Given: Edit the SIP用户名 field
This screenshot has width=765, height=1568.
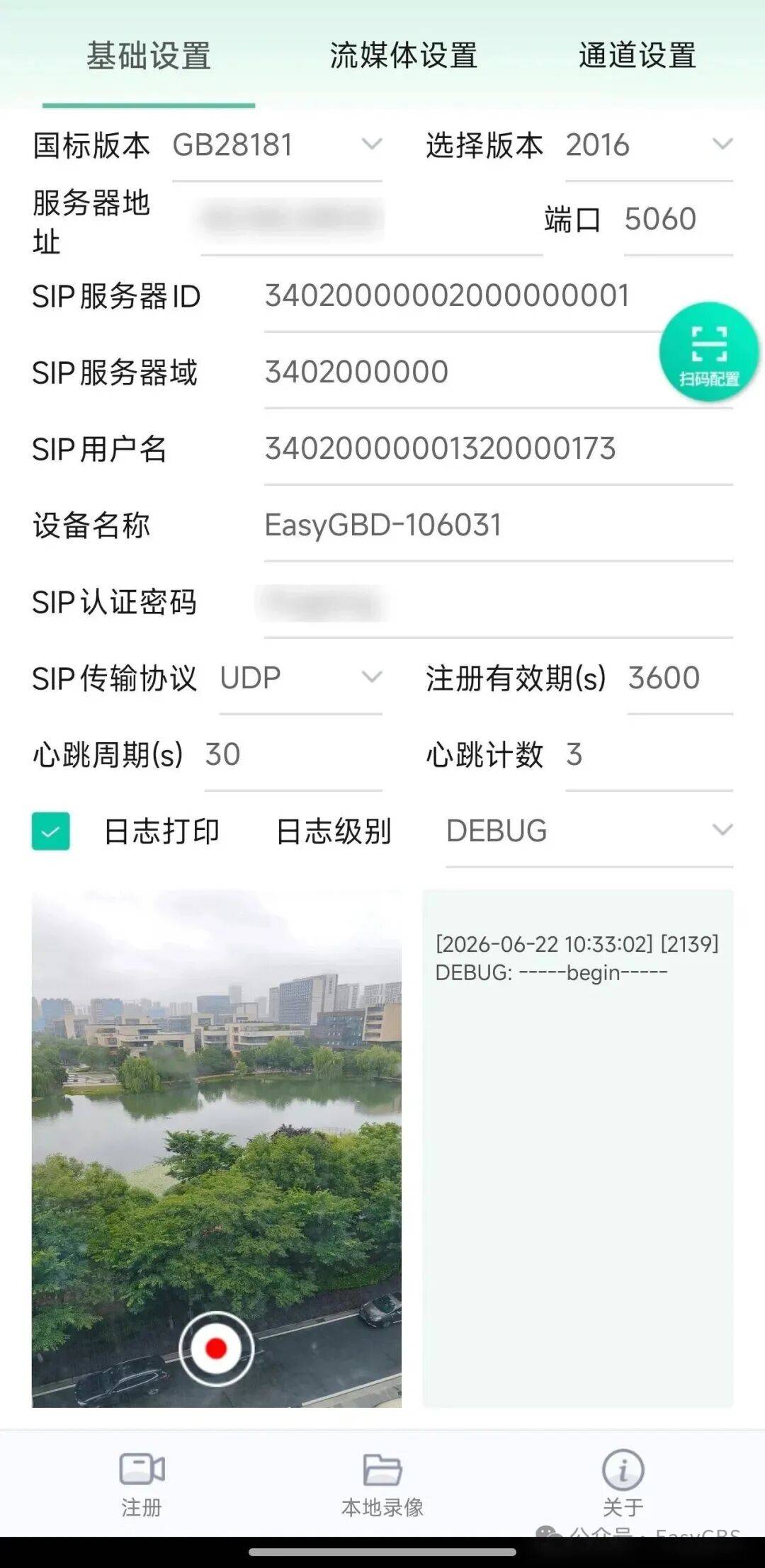Looking at the screenshot, I should 498,449.
